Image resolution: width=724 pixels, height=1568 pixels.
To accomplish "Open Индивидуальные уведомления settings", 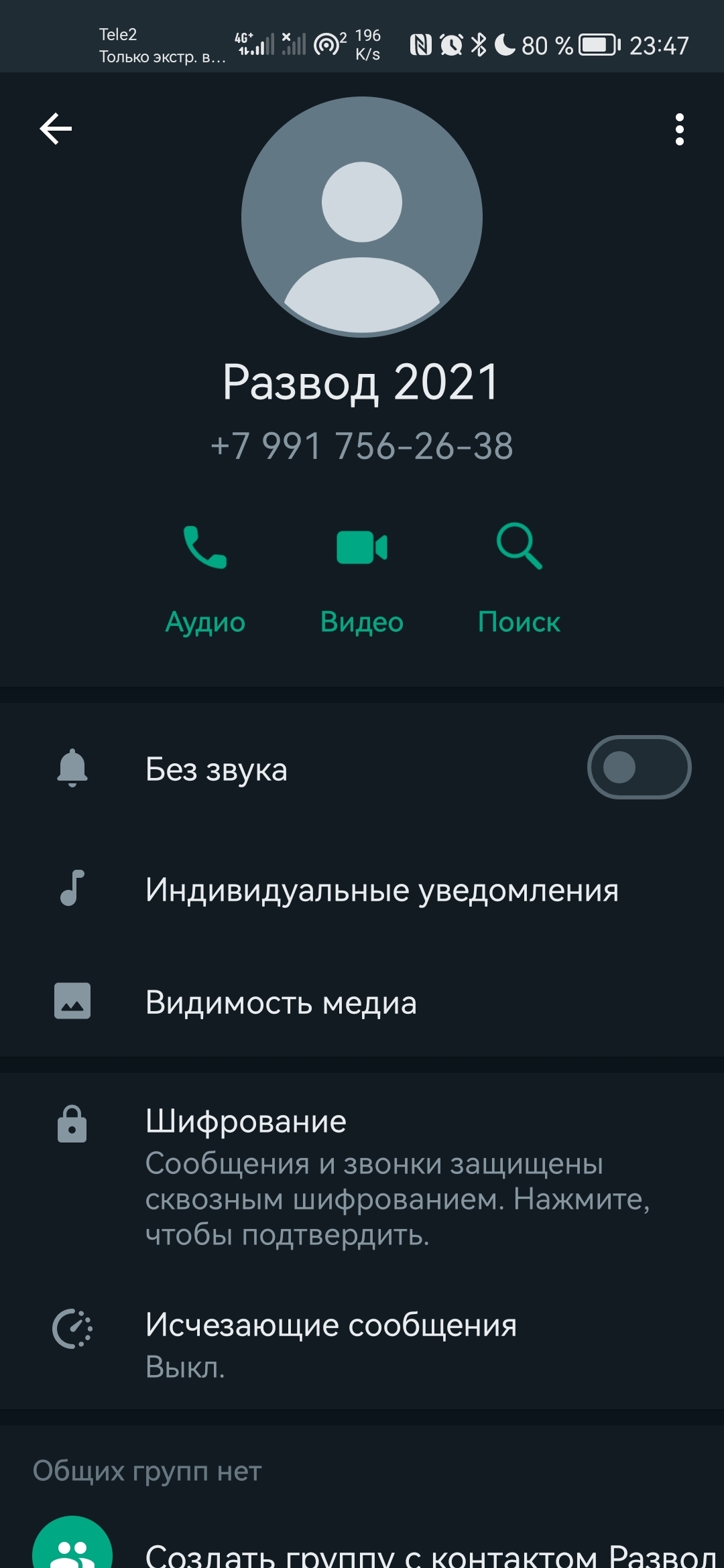I will [381, 890].
